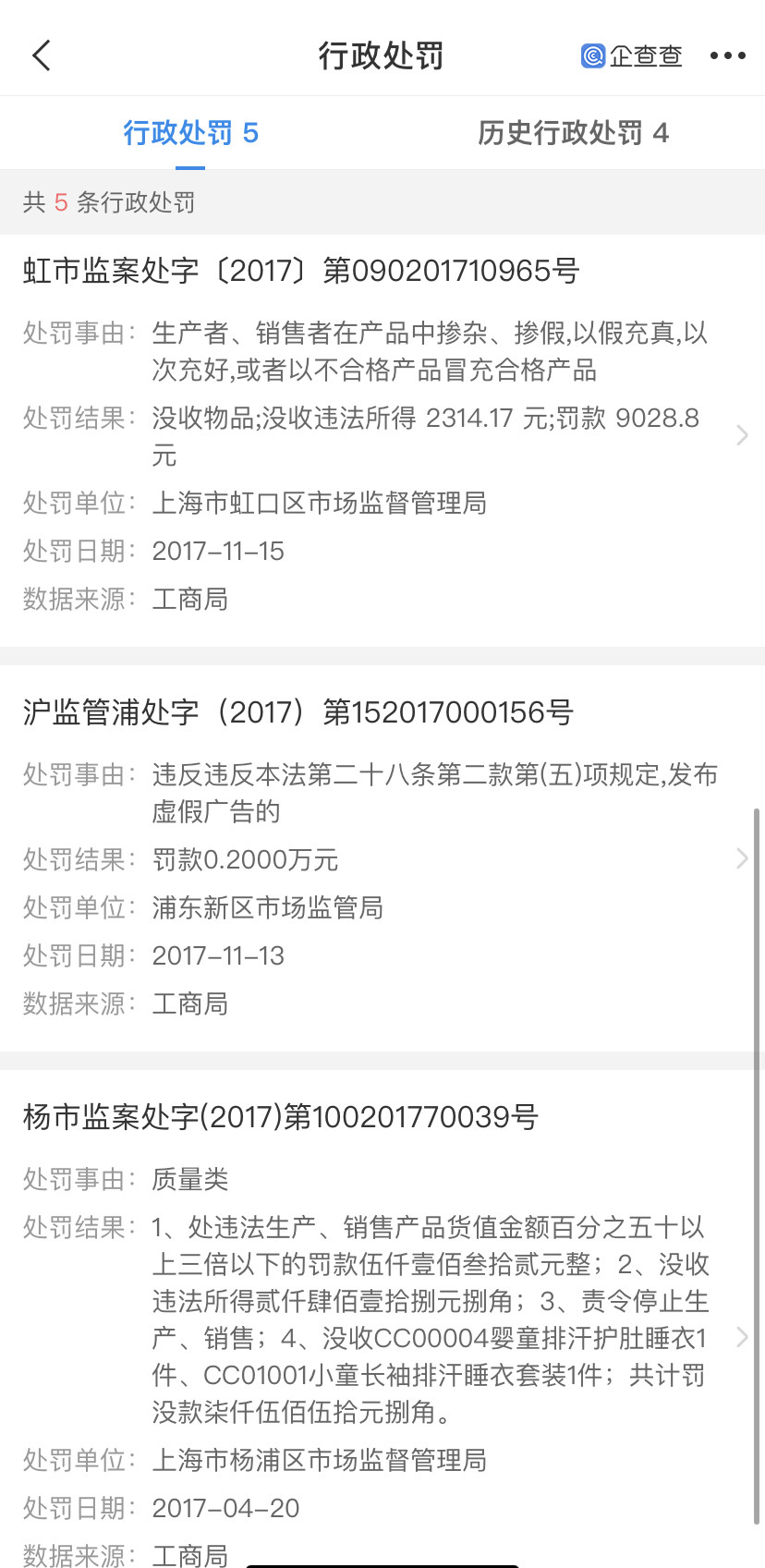The image size is (765, 1568).
Task: Switch to the 行政处罚 5 tab
Action: pyautogui.click(x=190, y=133)
